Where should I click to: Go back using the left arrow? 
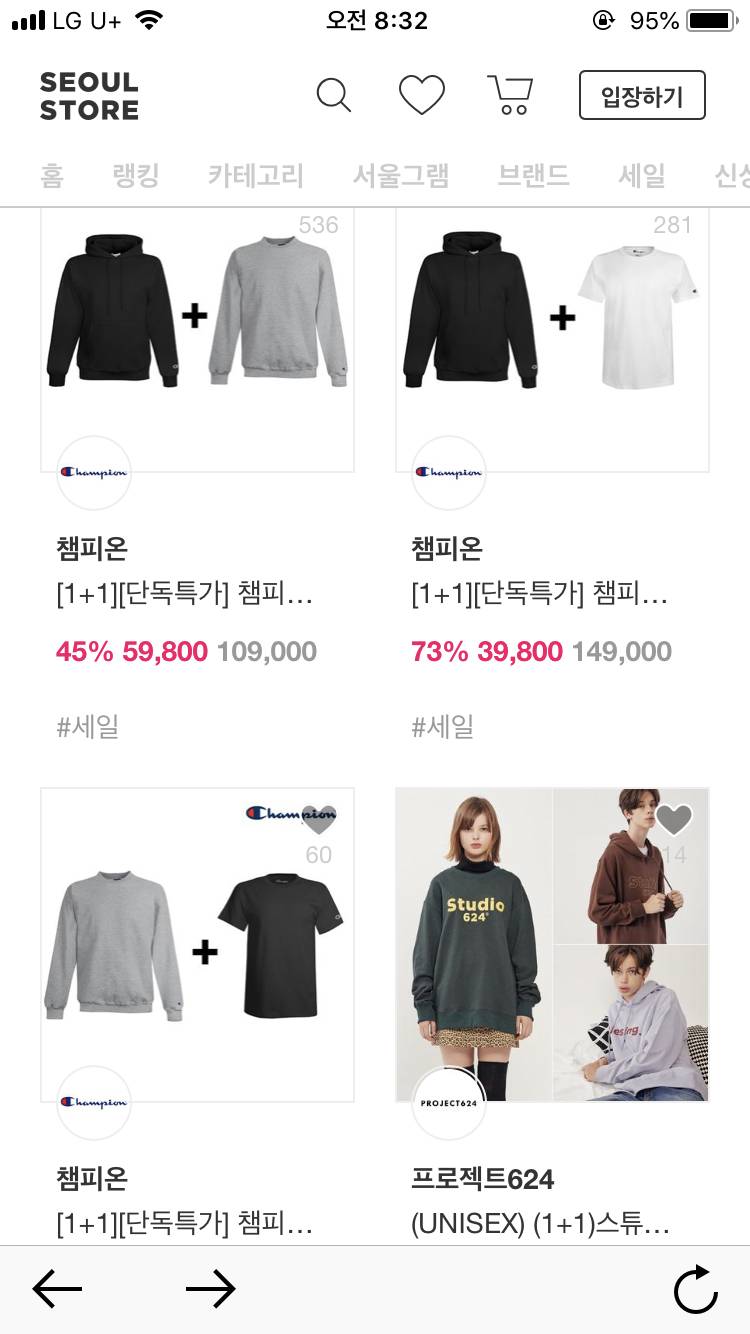[x=57, y=1290]
